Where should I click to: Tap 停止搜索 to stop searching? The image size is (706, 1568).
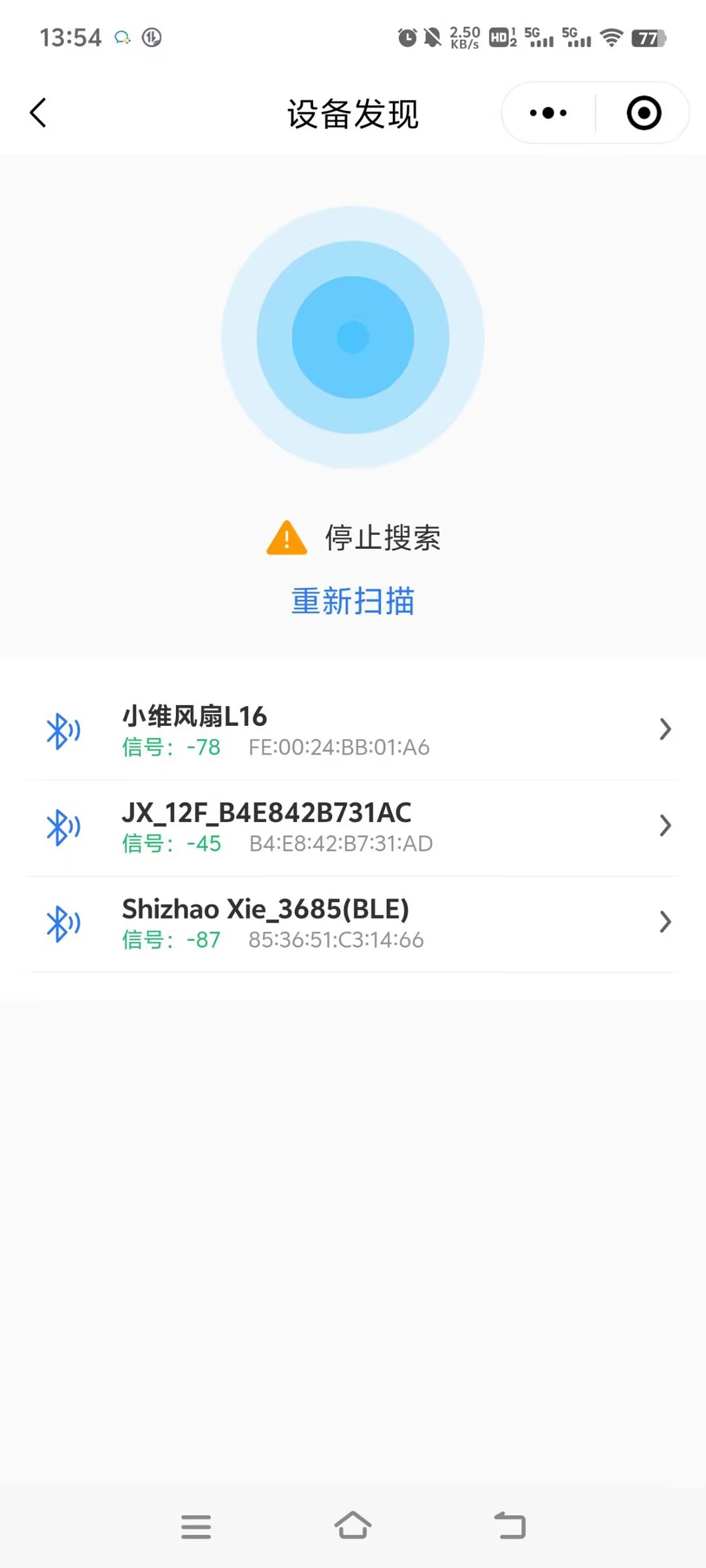click(384, 537)
